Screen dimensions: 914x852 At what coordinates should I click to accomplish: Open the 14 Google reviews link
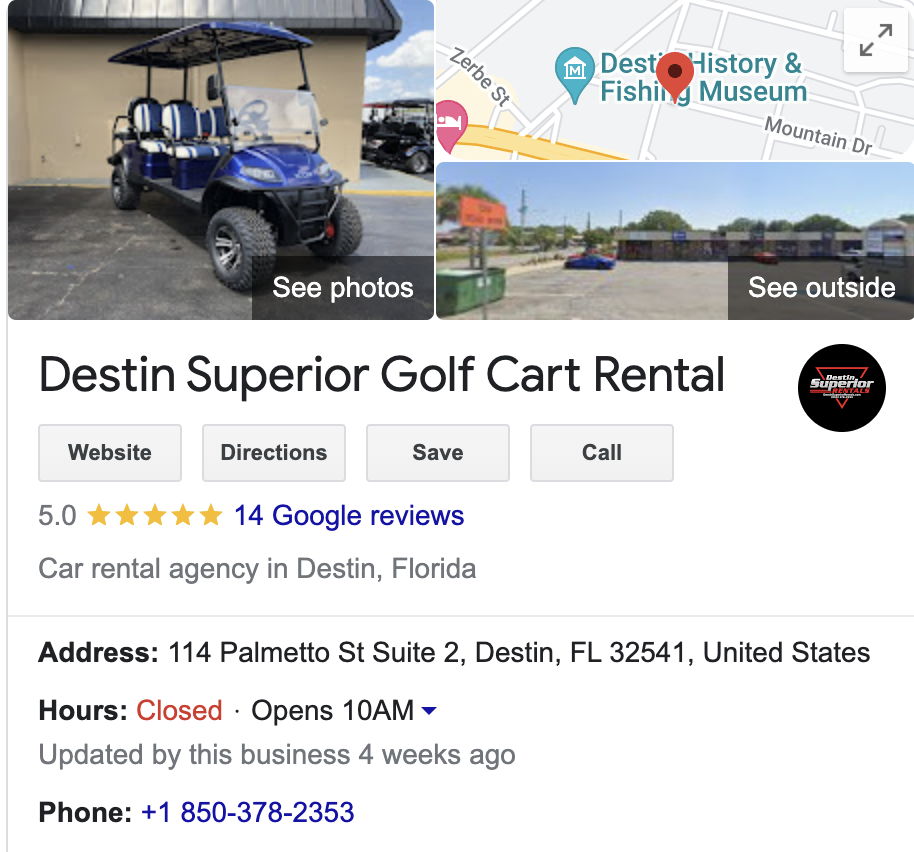pyautogui.click(x=349, y=516)
